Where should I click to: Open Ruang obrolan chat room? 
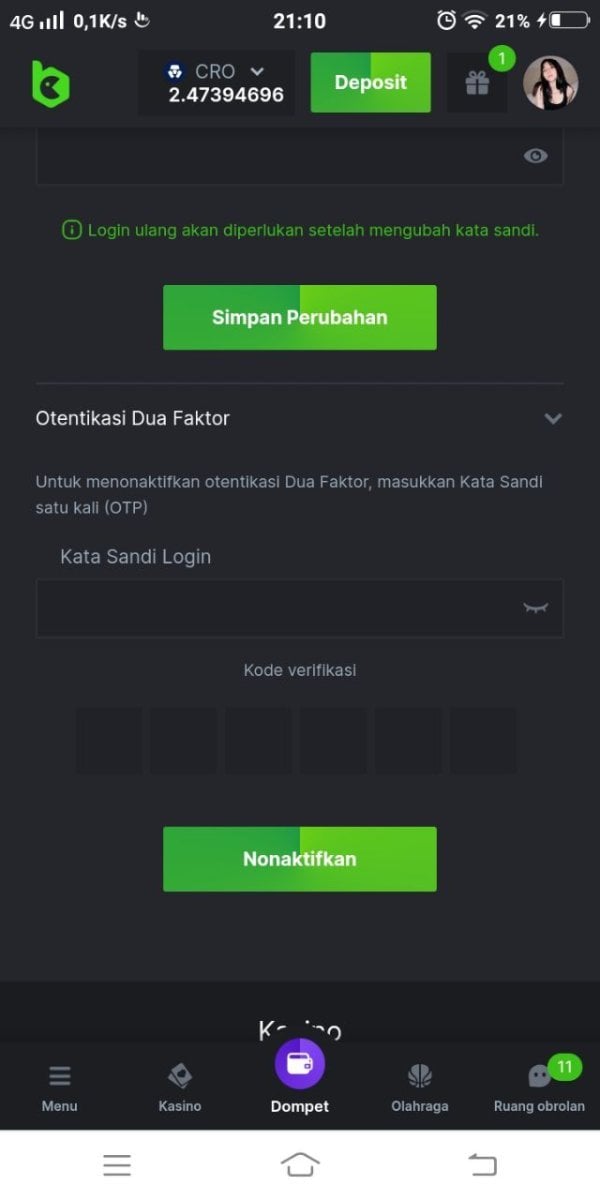[x=540, y=1088]
